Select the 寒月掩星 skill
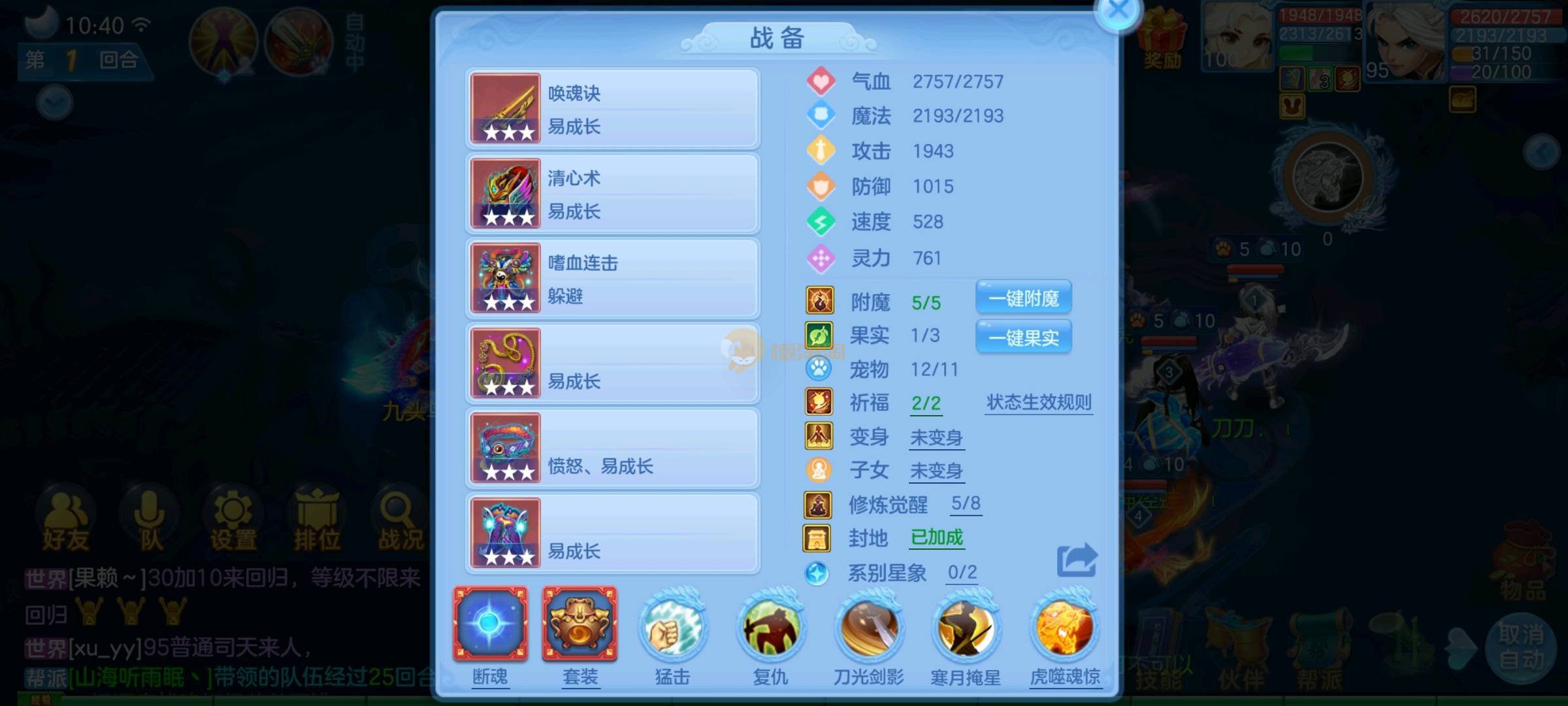Viewport: 1568px width, 706px height. point(966,628)
